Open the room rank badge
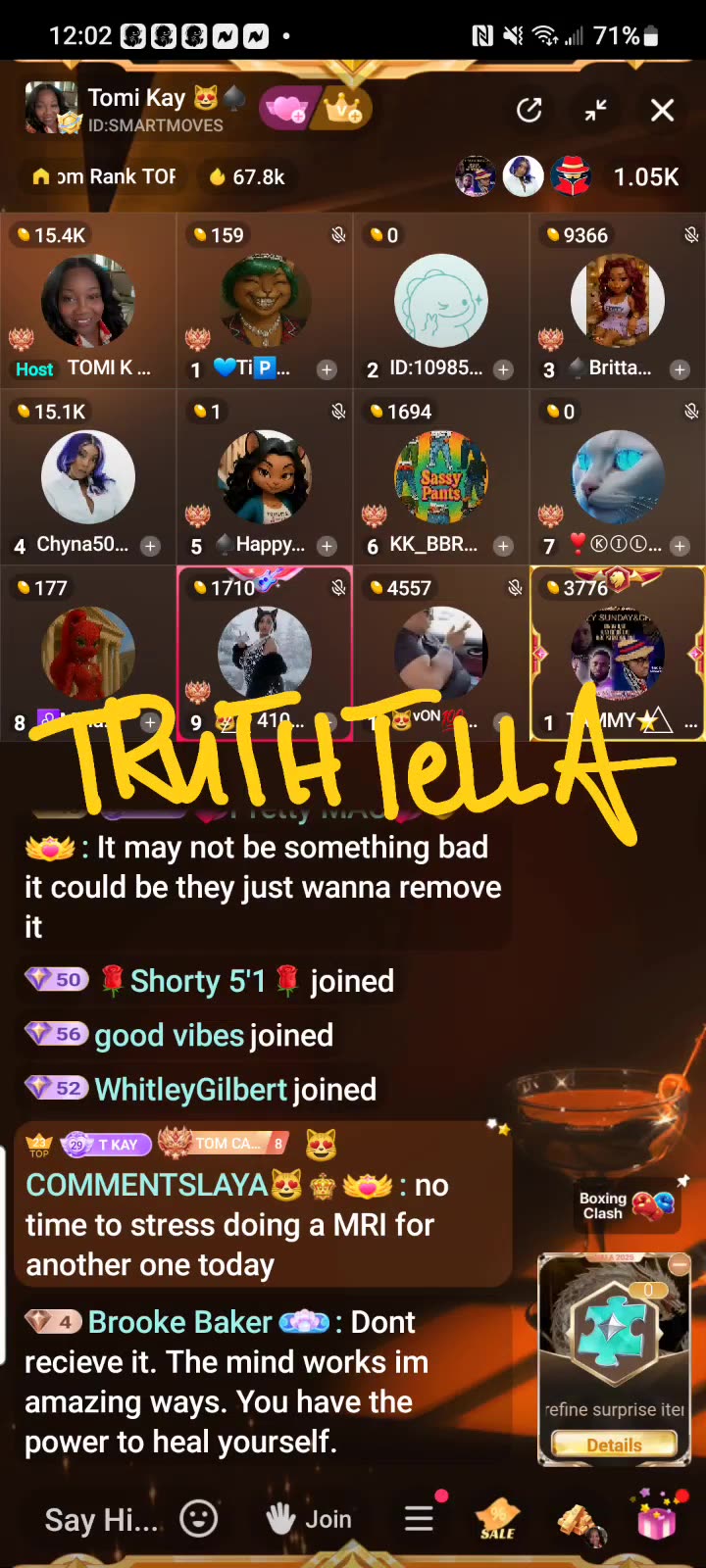 105,177
